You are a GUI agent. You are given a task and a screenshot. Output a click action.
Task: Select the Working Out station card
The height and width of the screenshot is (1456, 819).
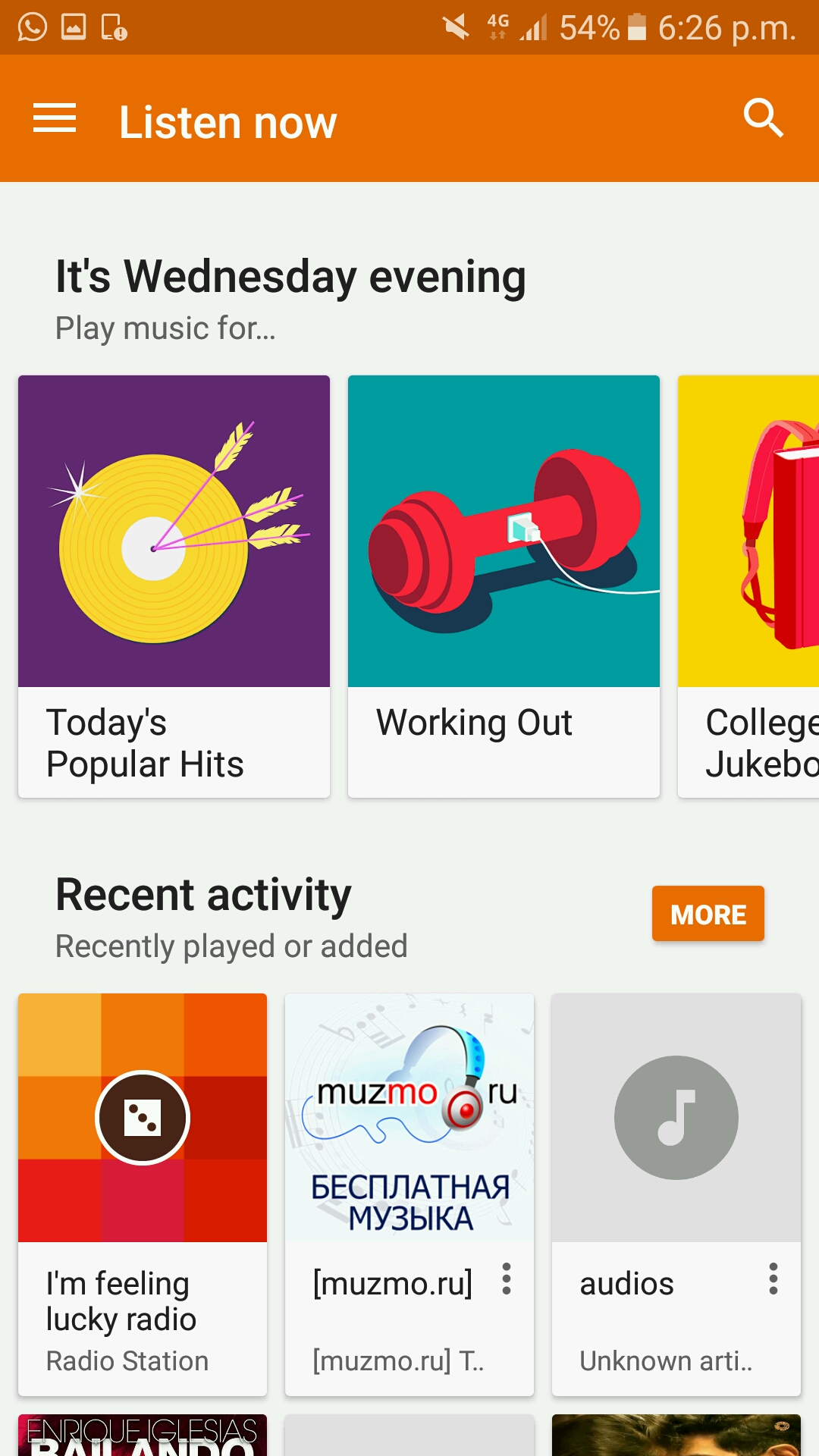tap(504, 585)
